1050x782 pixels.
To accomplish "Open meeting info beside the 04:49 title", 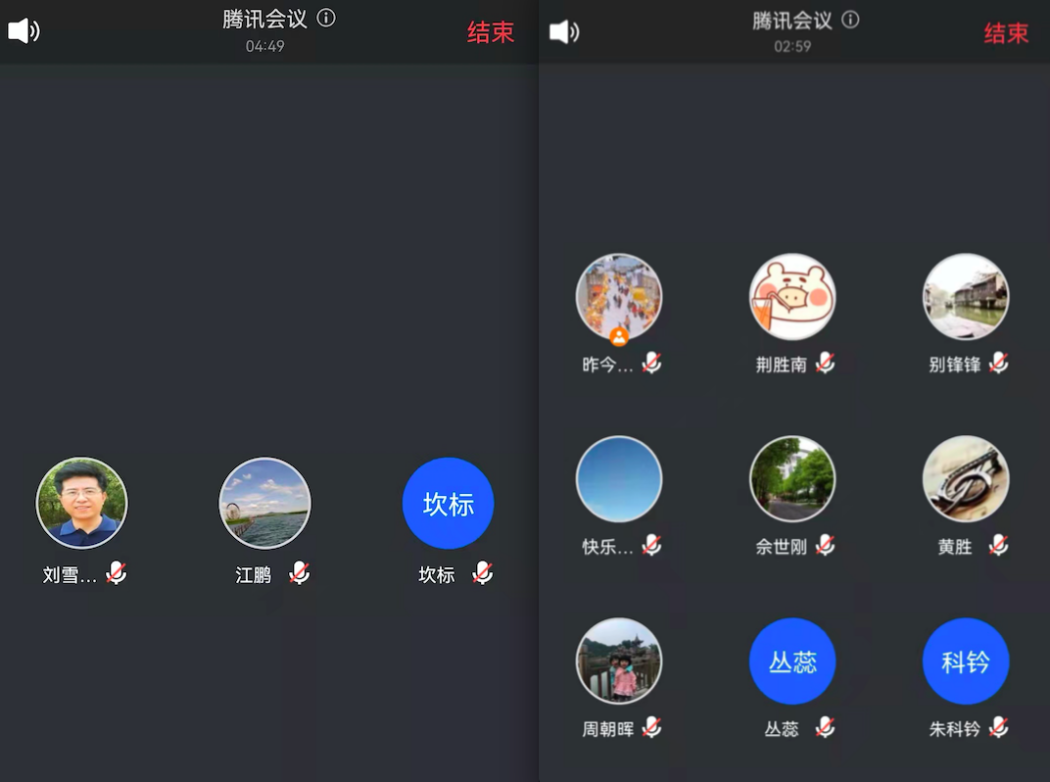I will [x=326, y=18].
